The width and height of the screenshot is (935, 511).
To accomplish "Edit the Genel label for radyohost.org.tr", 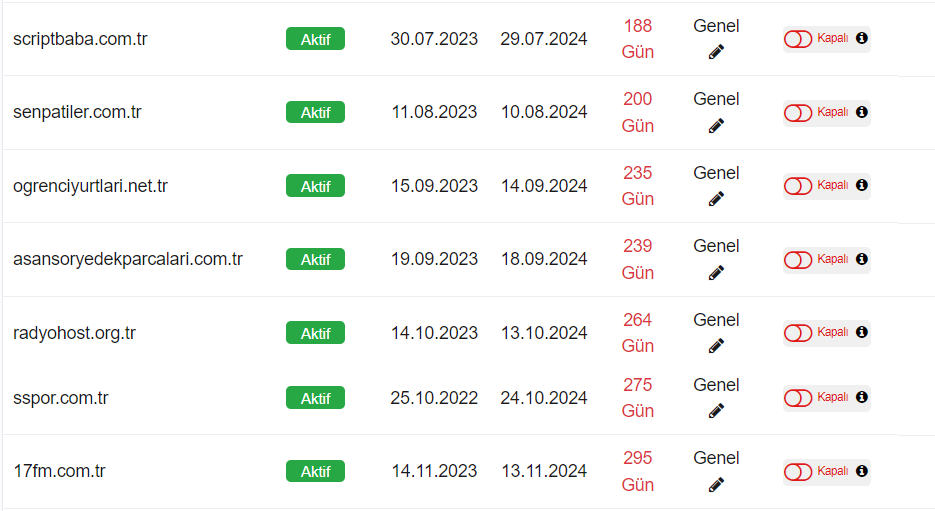I will 716,346.
